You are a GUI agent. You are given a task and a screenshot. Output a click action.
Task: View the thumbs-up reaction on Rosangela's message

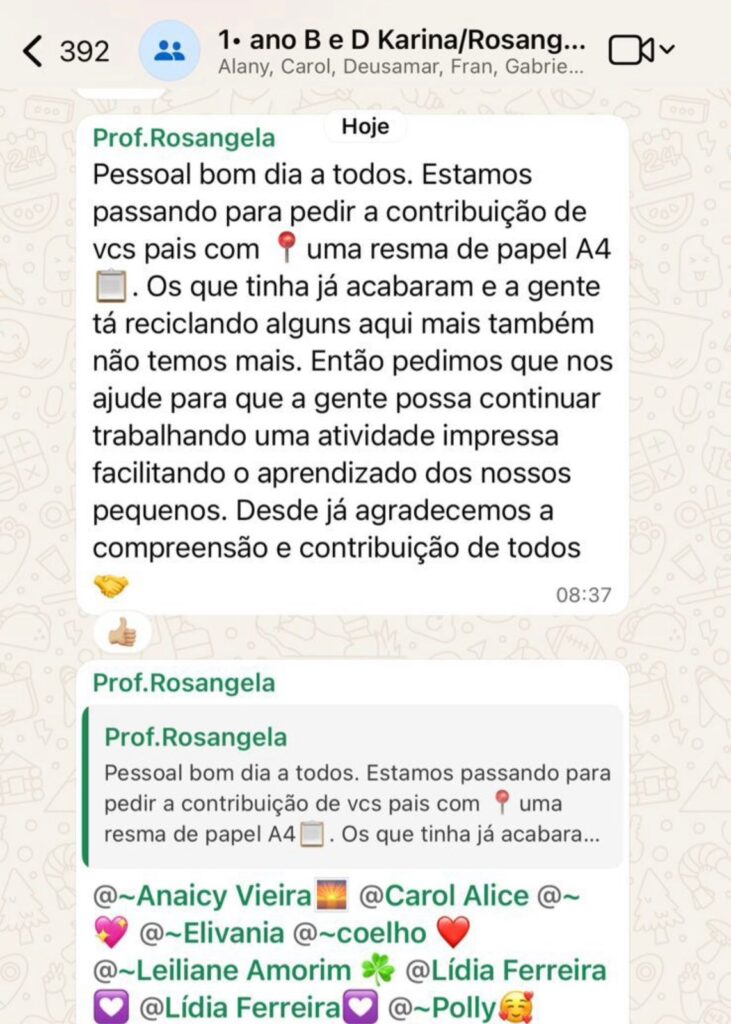122,632
